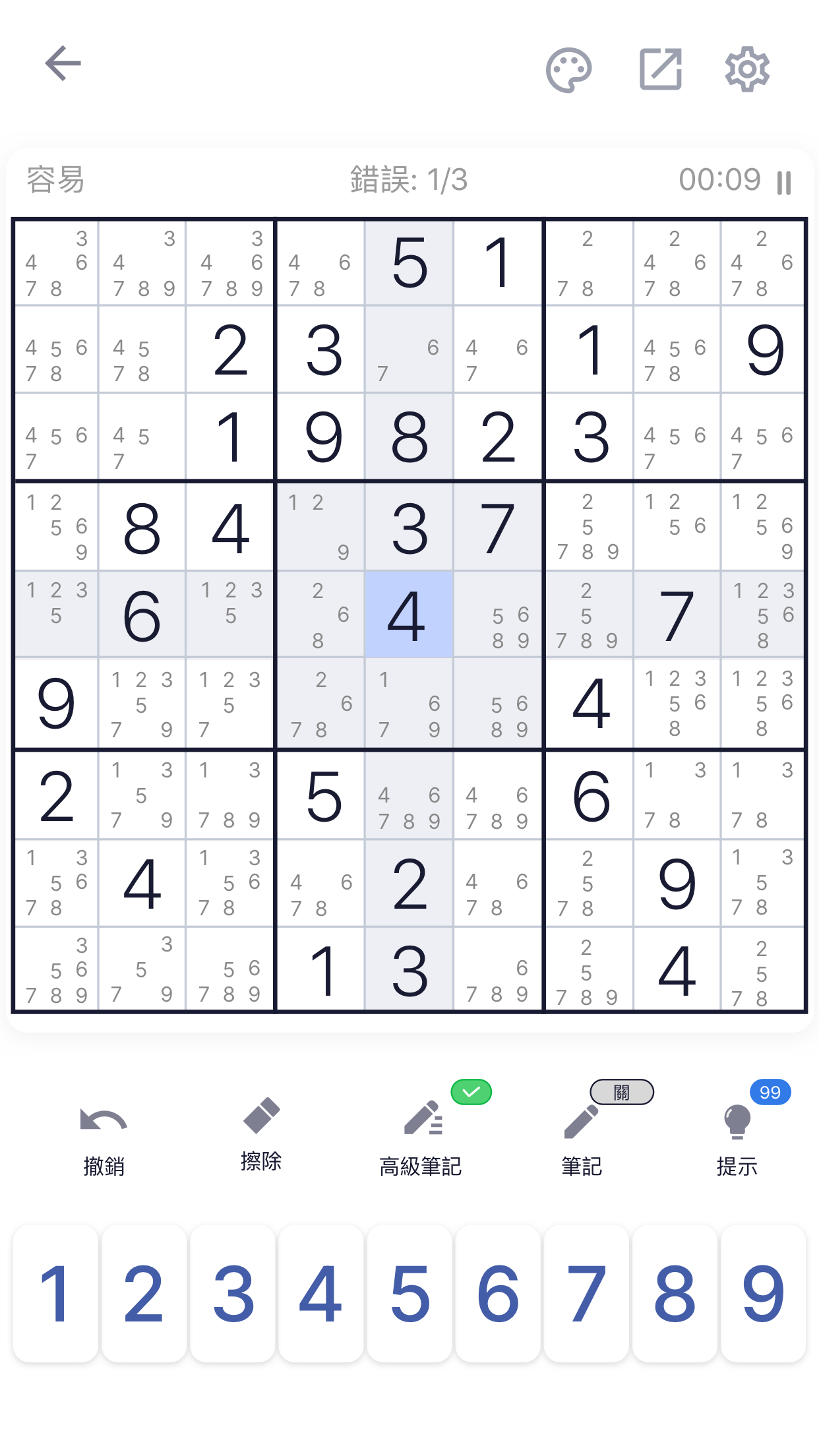Select the eraser tool (擦除)
This screenshot has height=1456, width=819.
261,1134
